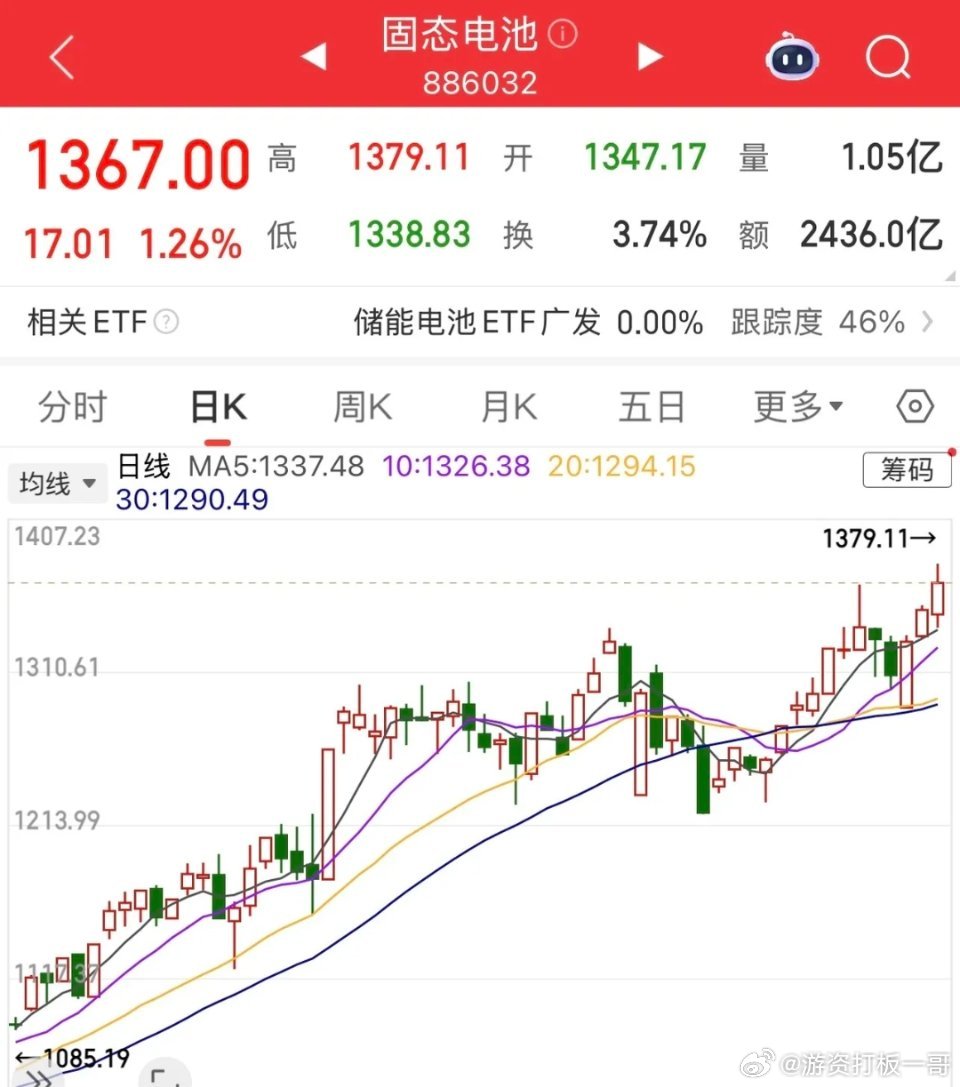The height and width of the screenshot is (1087, 960).
Task: Switch to the 周K weekly chart tab
Action: pos(360,405)
